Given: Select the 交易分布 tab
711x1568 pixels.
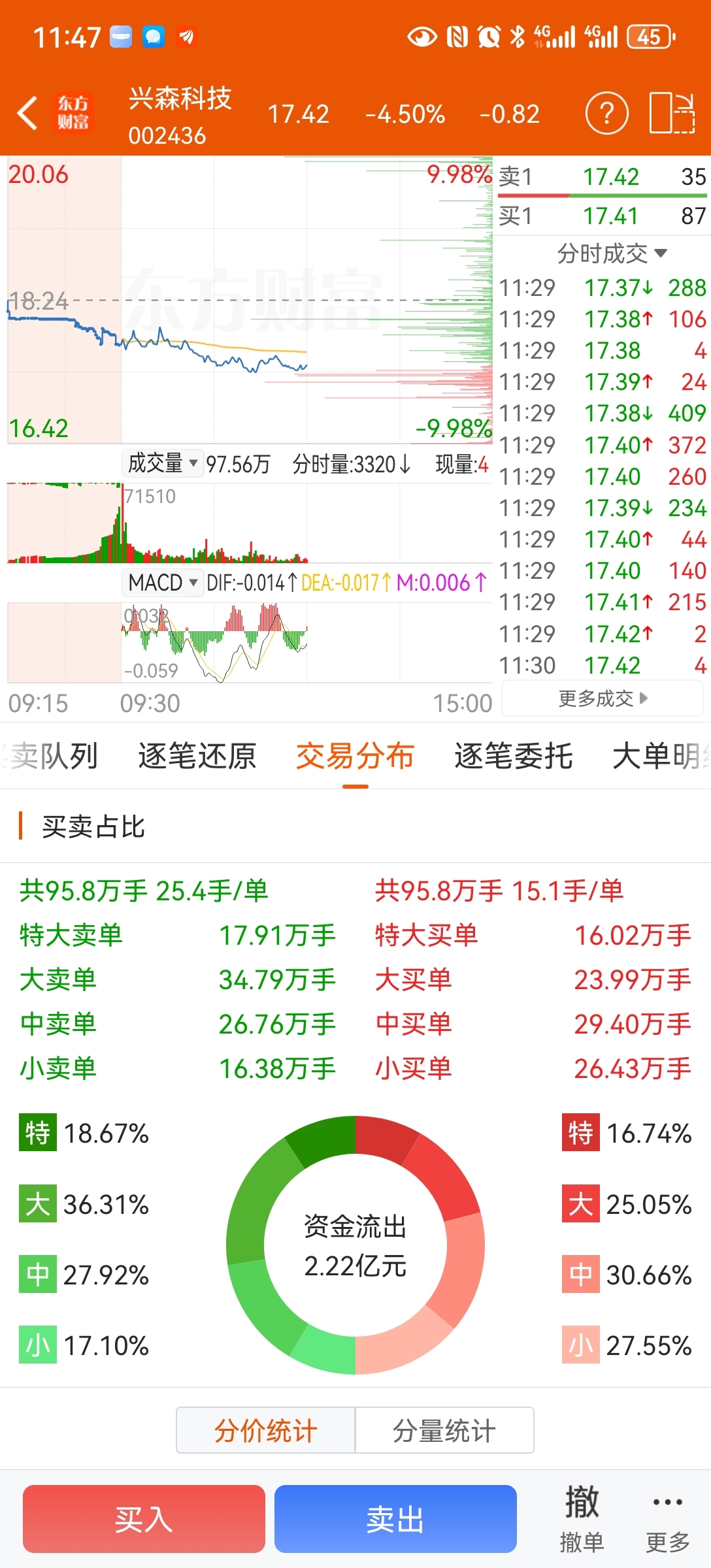Looking at the screenshot, I should [355, 756].
